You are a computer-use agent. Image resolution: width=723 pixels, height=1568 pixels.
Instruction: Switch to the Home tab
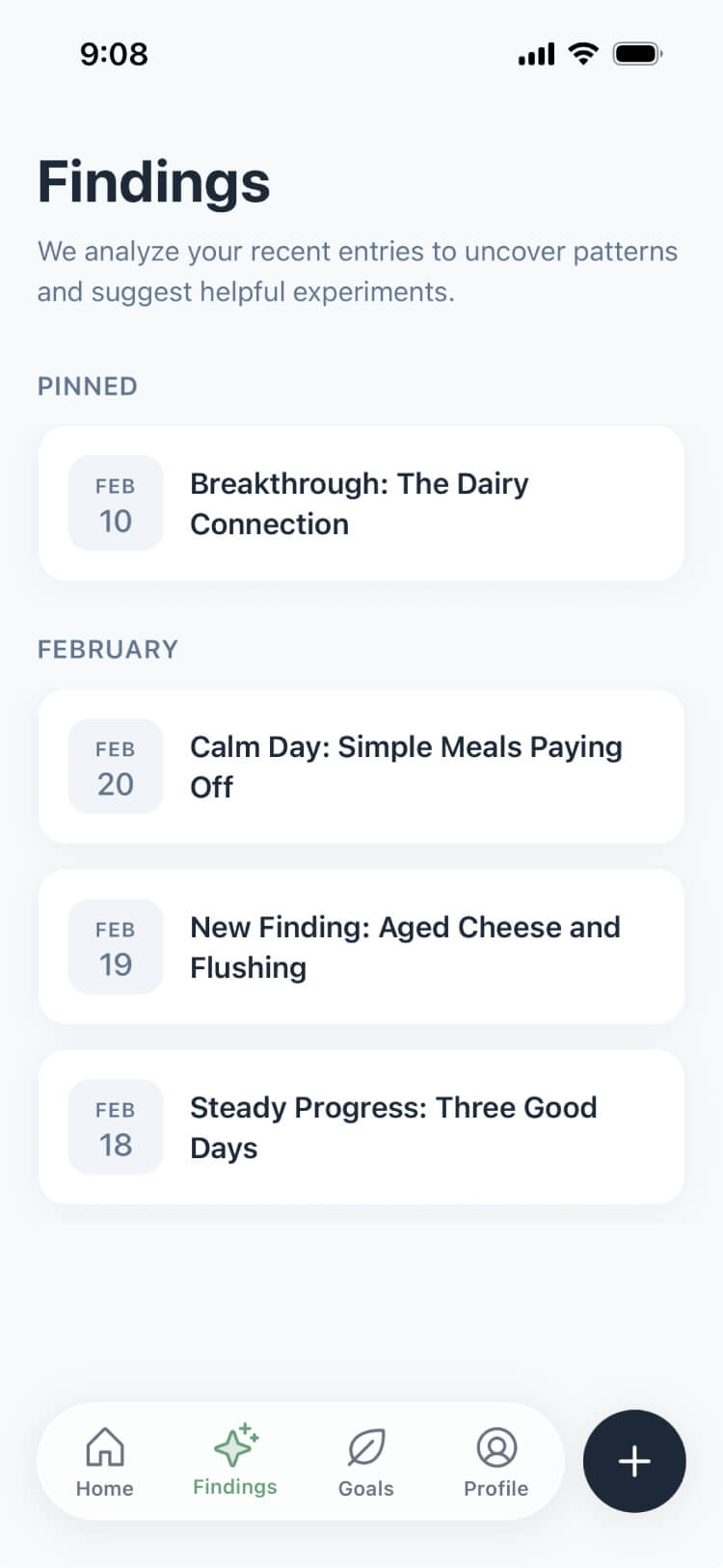[x=104, y=1461]
